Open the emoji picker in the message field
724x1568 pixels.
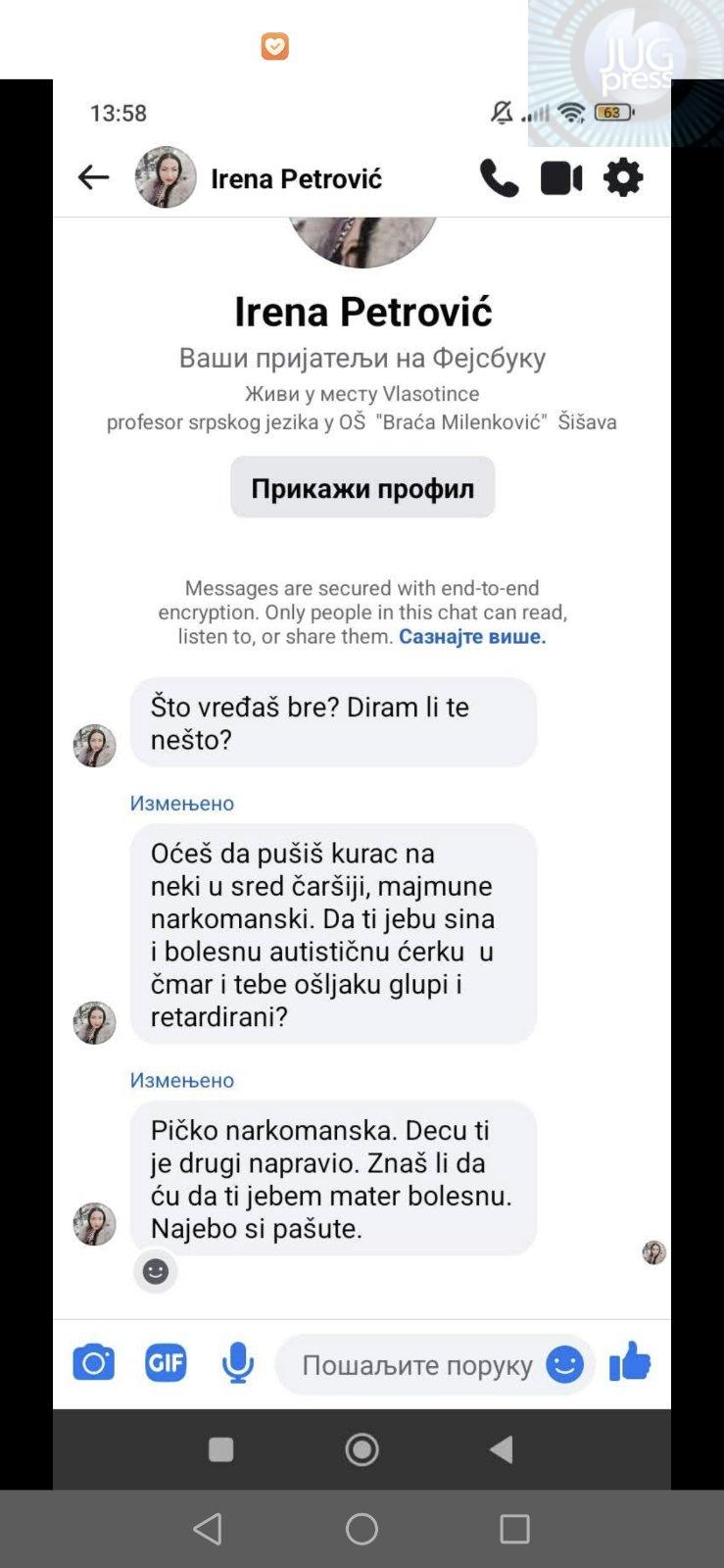point(564,1364)
